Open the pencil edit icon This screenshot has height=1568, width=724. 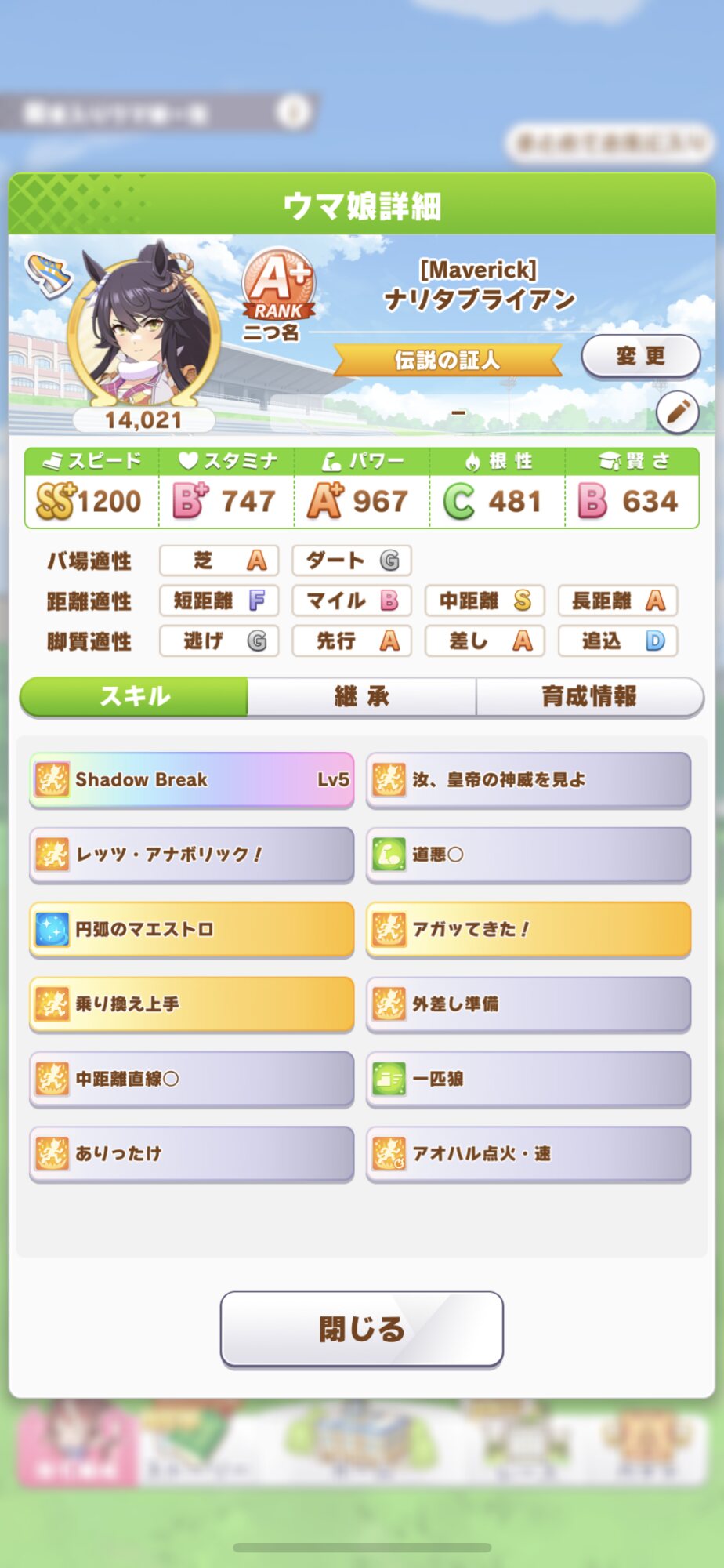point(677,411)
